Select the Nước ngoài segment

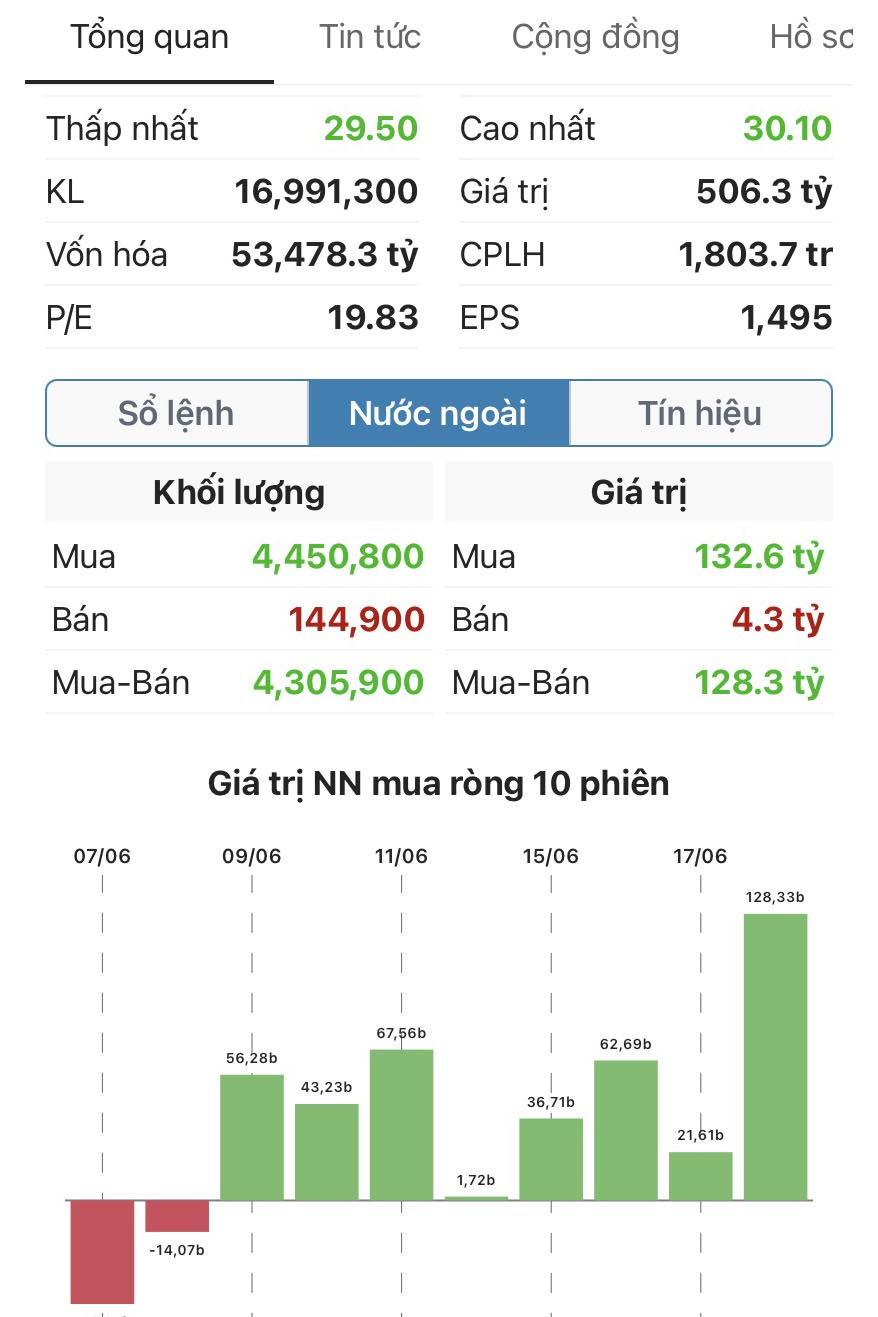click(438, 413)
